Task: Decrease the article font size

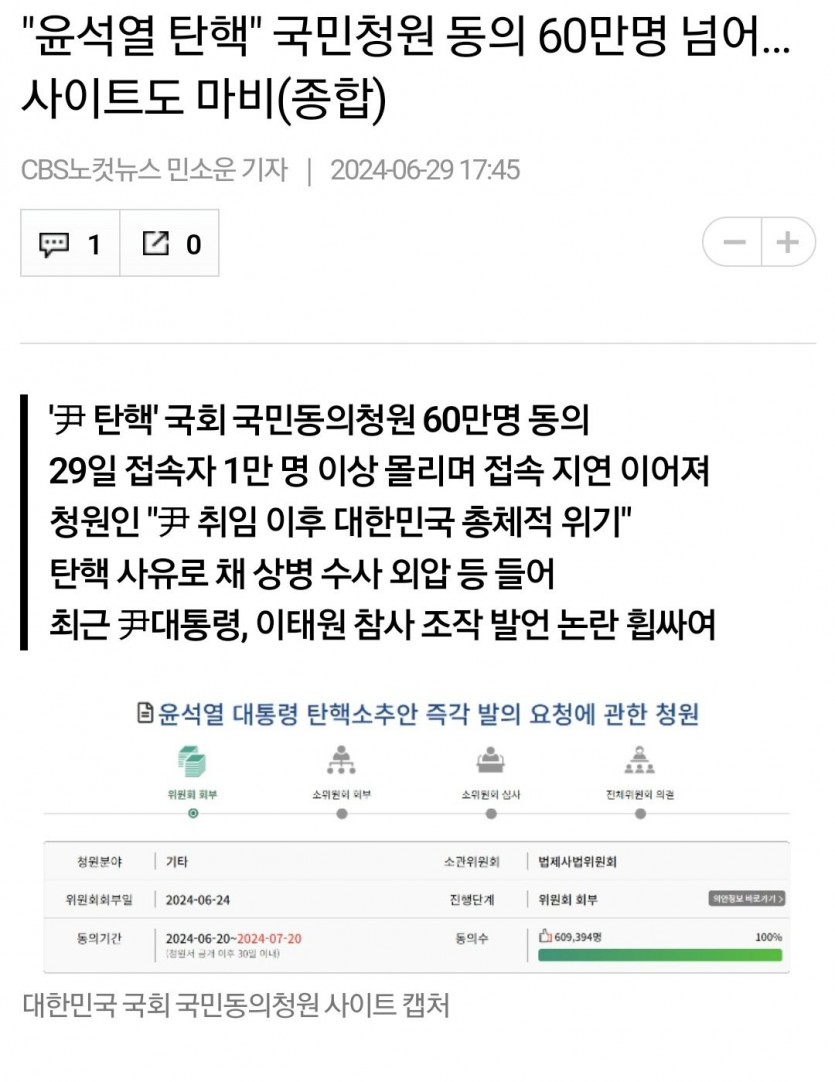Action: [x=733, y=243]
